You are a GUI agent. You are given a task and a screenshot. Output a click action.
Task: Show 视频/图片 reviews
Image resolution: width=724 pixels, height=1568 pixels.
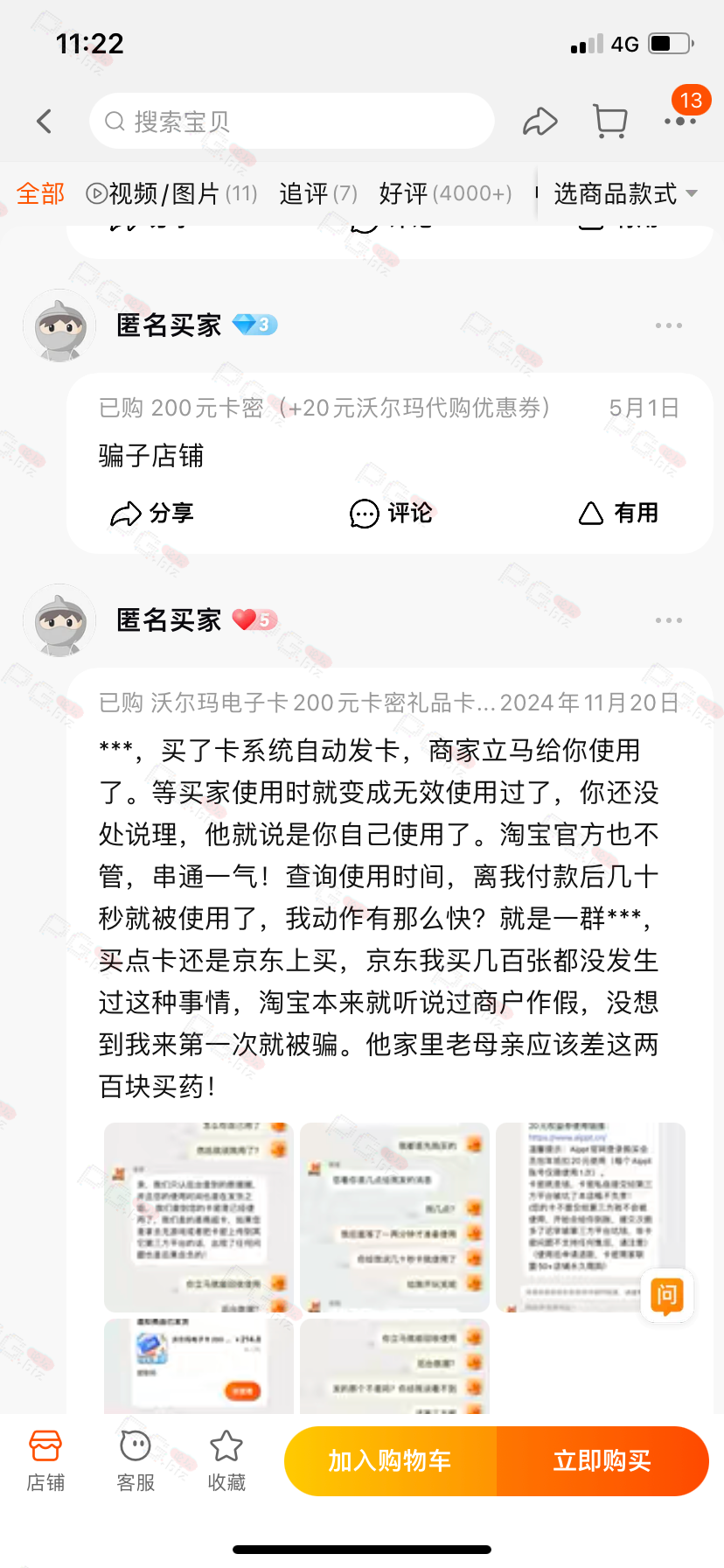171,193
